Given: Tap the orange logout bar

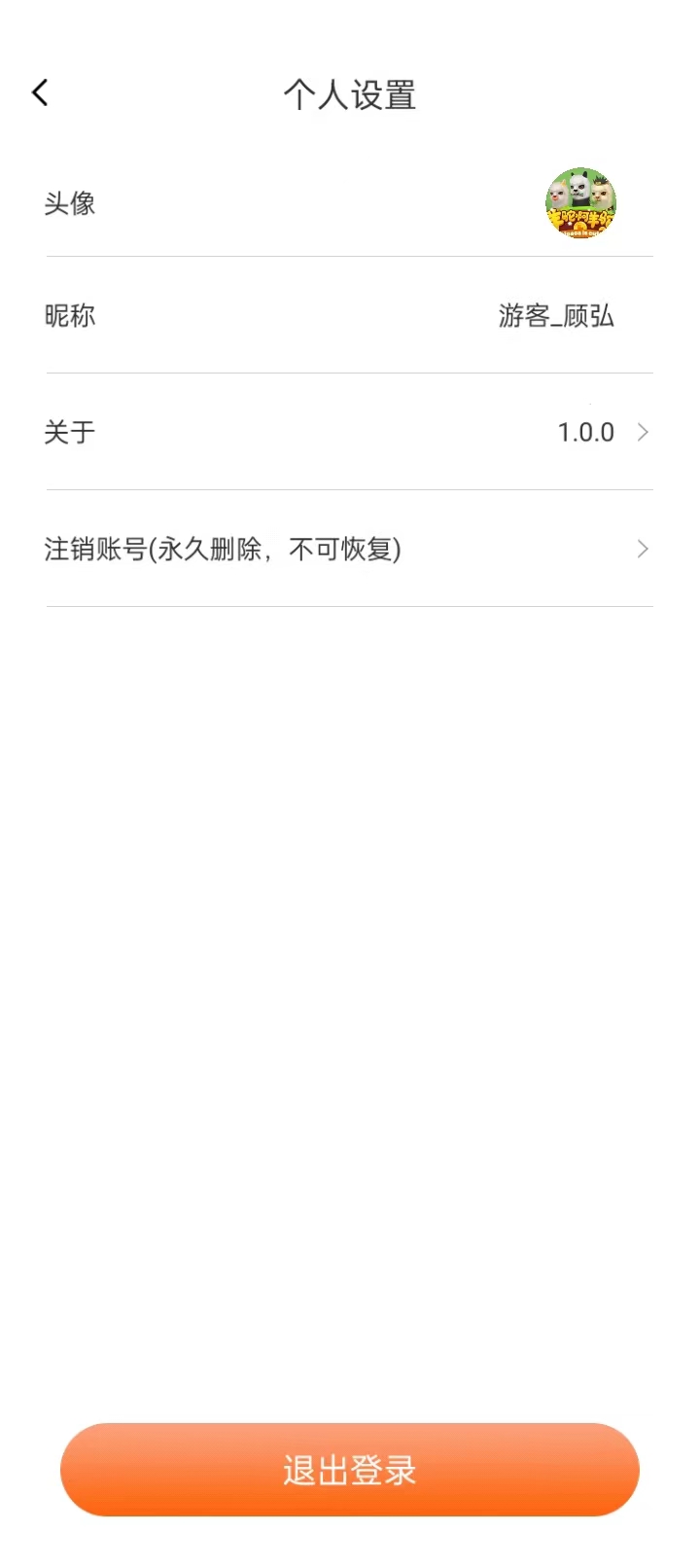Looking at the screenshot, I should pyautogui.click(x=350, y=1470).
